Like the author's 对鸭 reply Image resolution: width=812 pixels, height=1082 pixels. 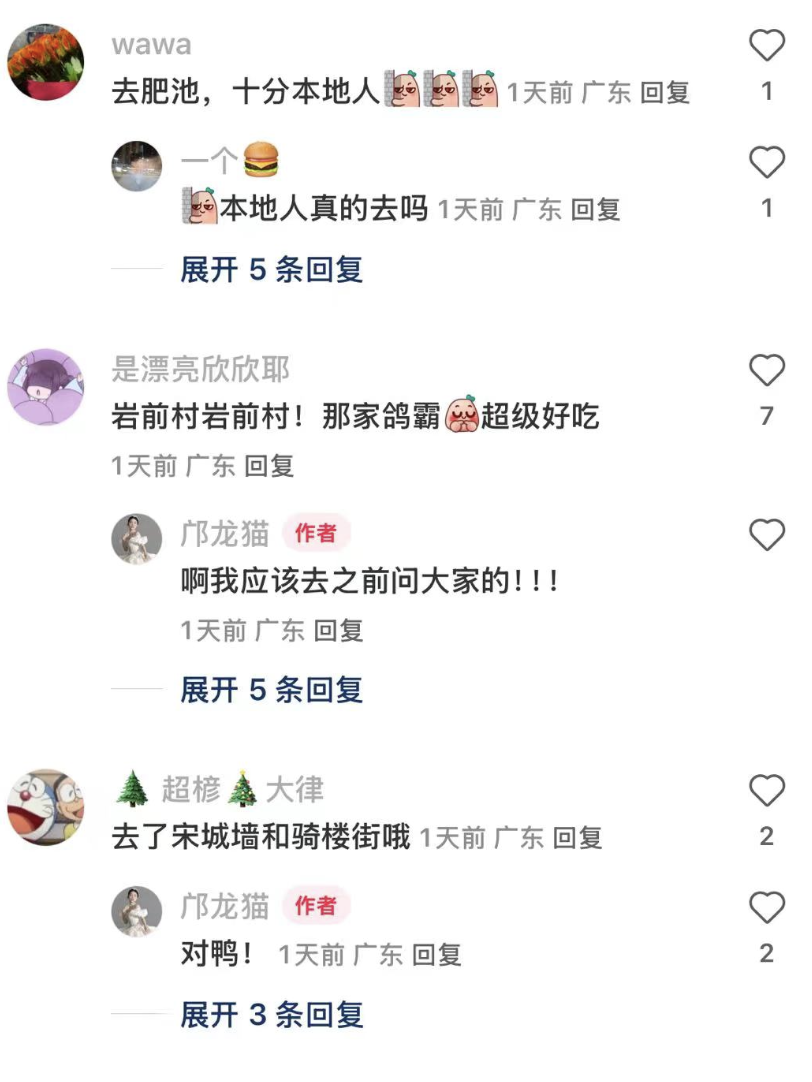pos(767,908)
